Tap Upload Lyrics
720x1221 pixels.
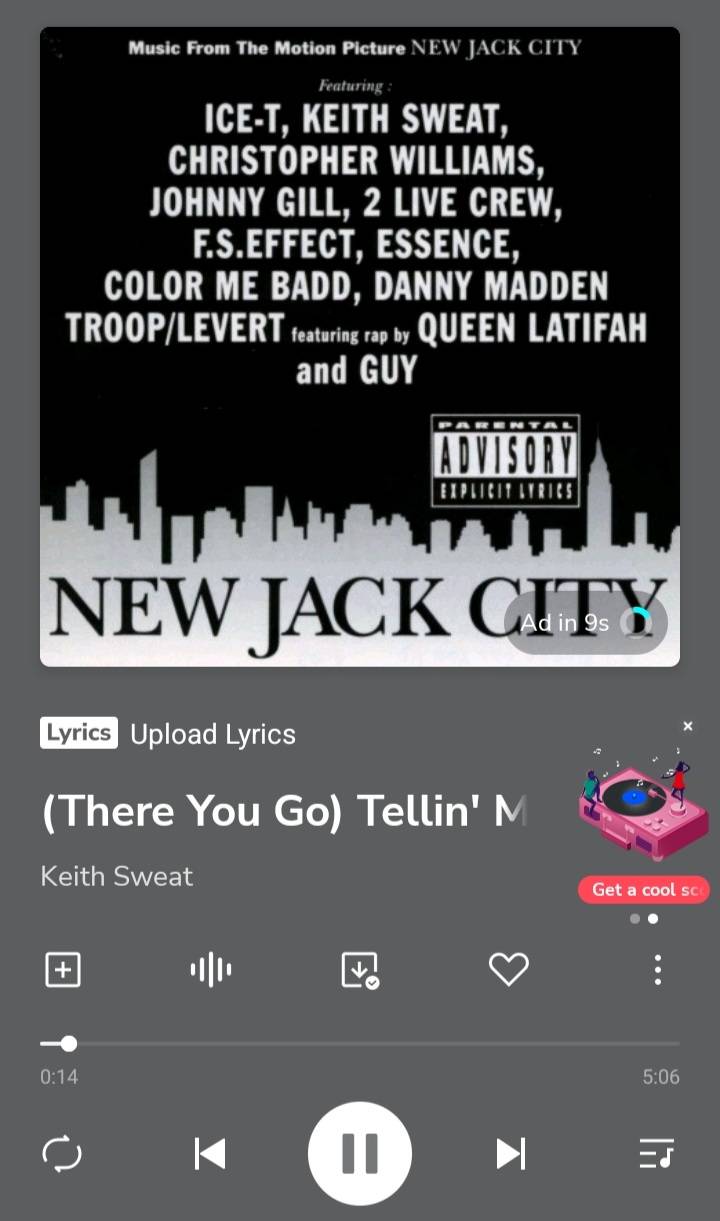pyautogui.click(x=213, y=734)
